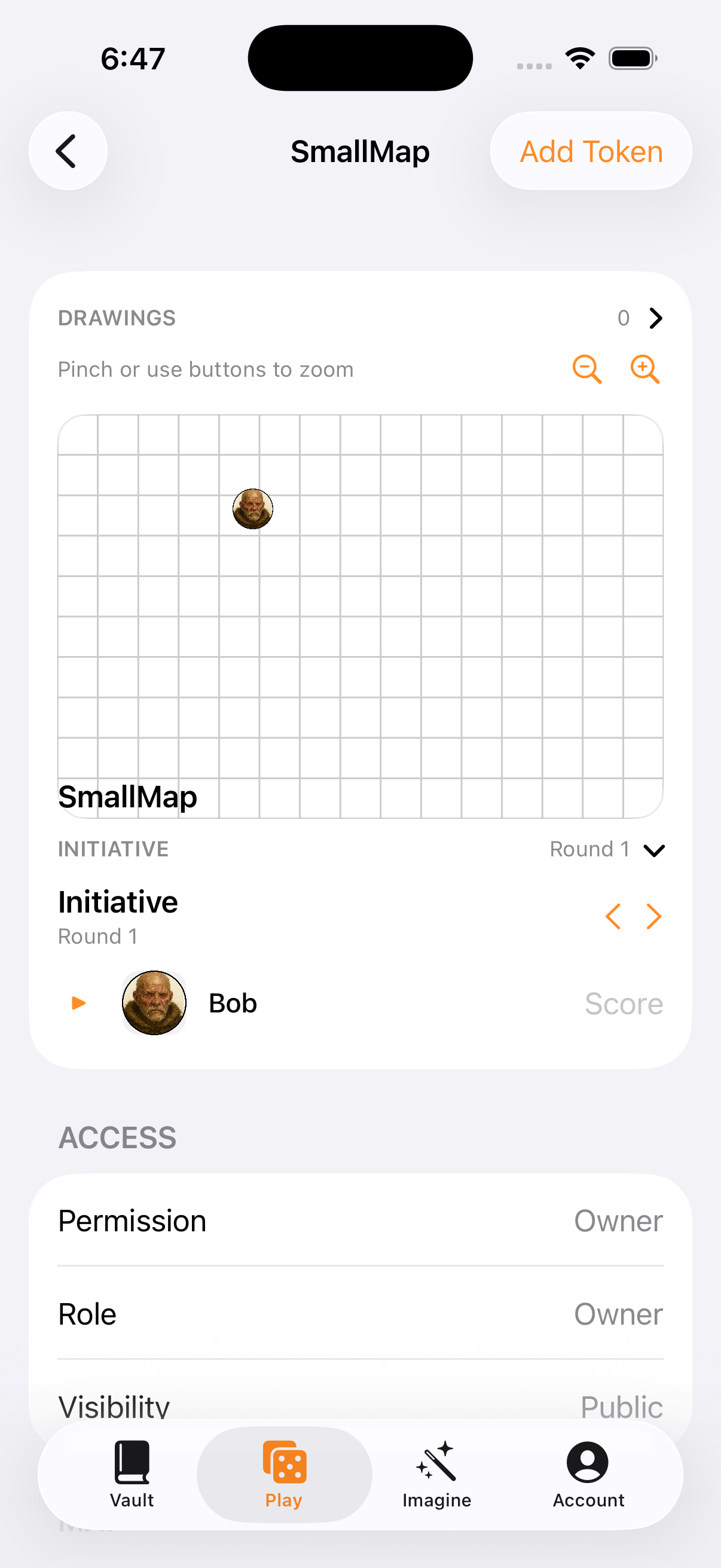
Task: Select Bob's token on the map grid
Action: (x=252, y=509)
